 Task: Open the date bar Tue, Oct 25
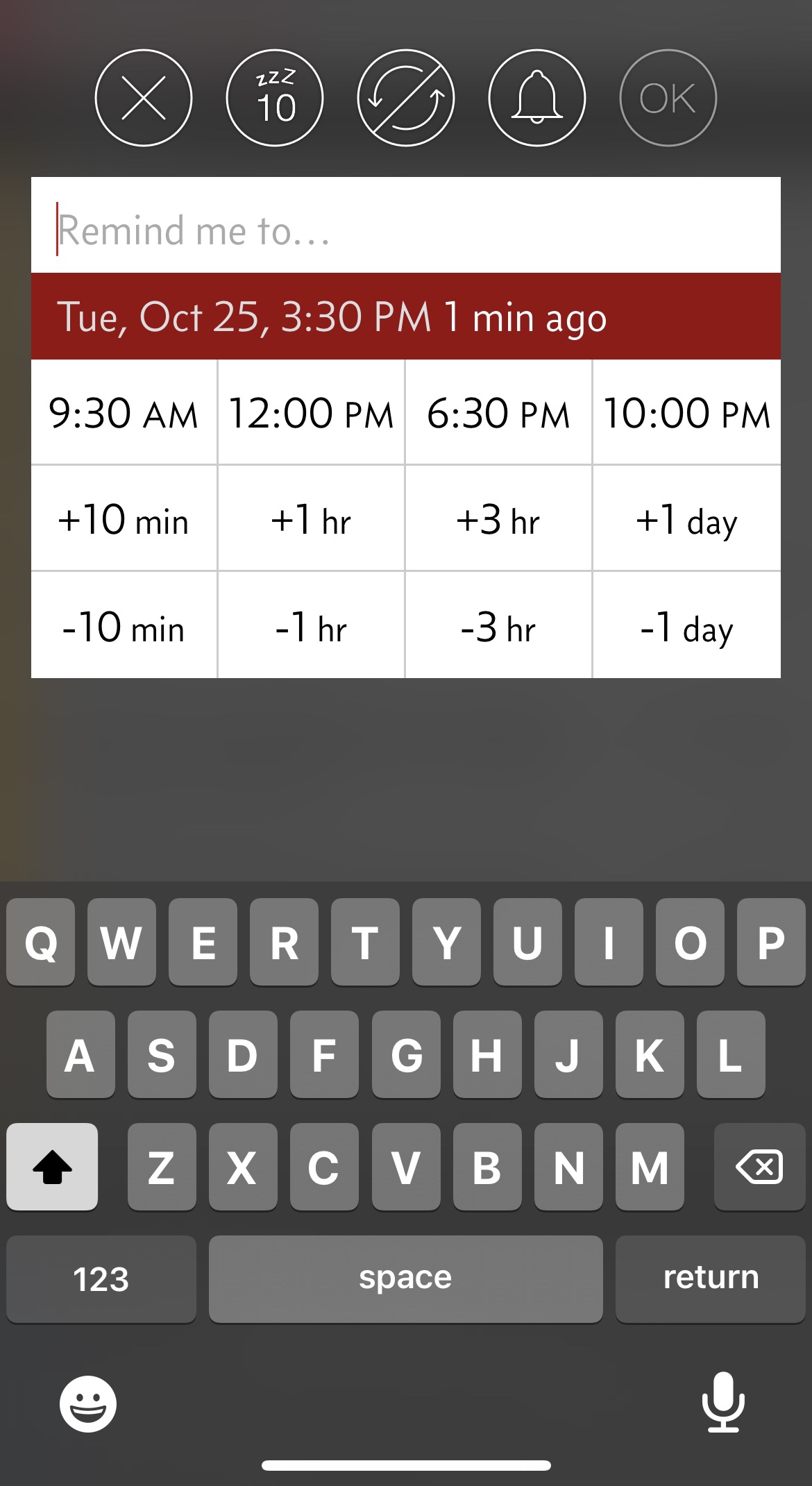pyautogui.click(x=406, y=316)
